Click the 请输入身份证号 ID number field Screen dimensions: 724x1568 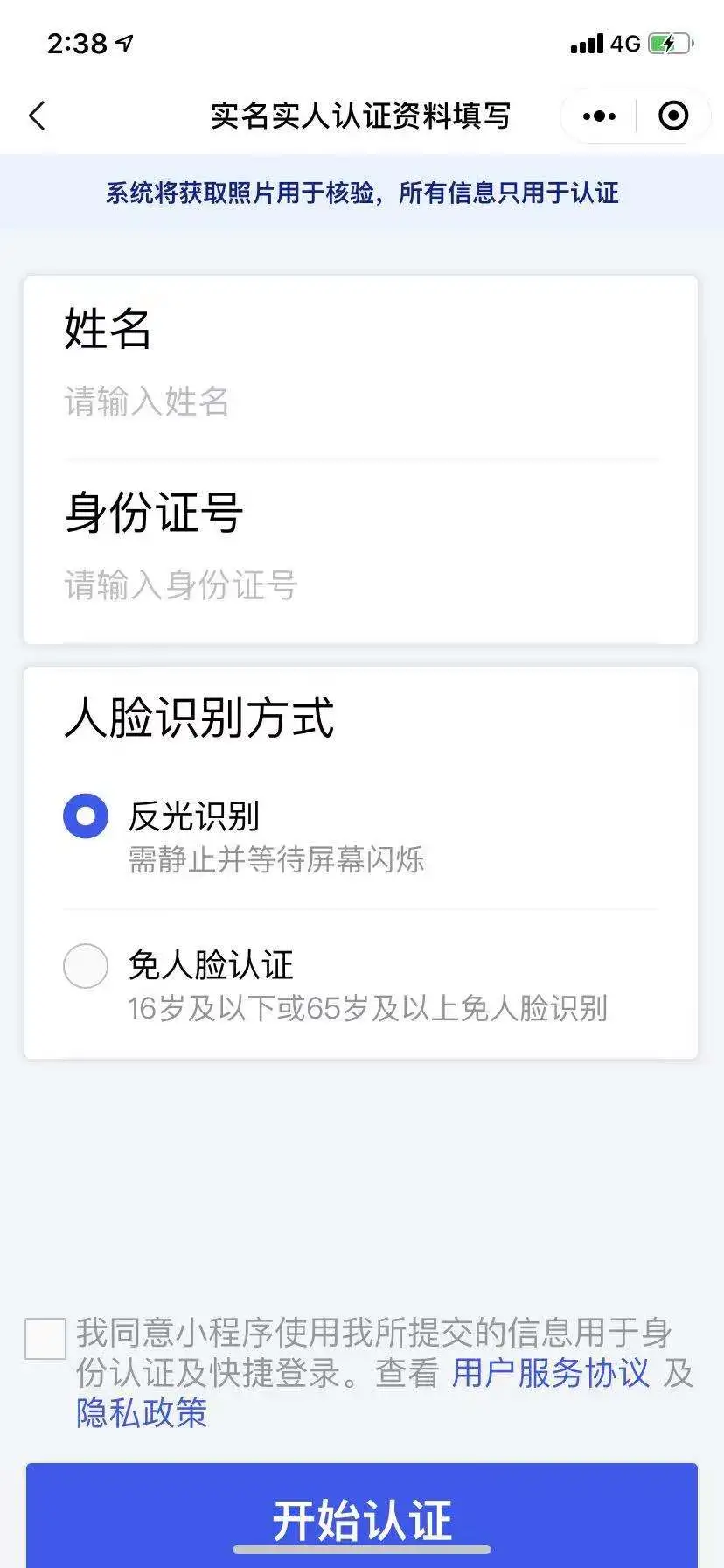point(180,586)
